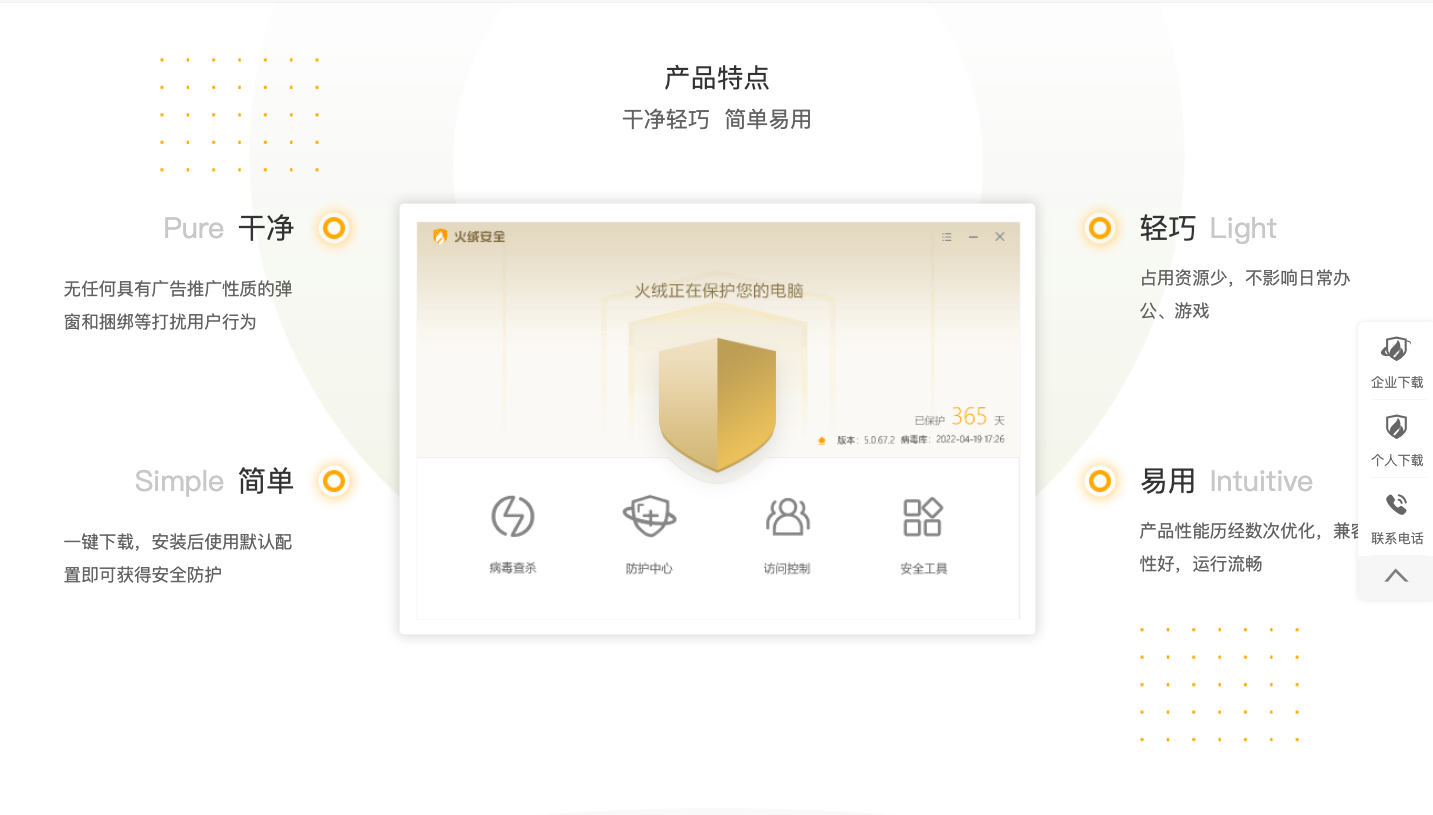Open the 联系电话 contact phone
This screenshot has width=1433, height=815.
pos(1396,518)
